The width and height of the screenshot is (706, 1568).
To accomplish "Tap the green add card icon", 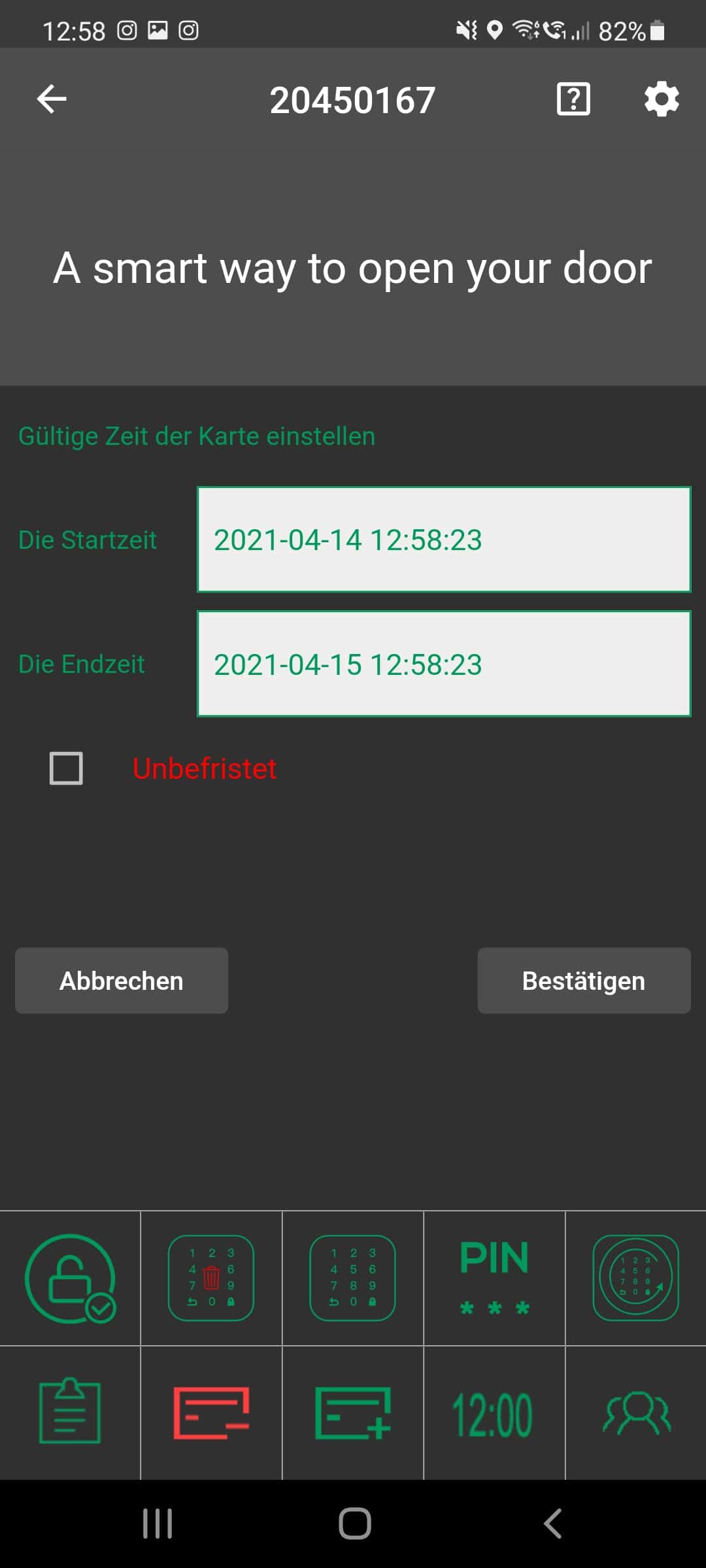I will tap(353, 1413).
